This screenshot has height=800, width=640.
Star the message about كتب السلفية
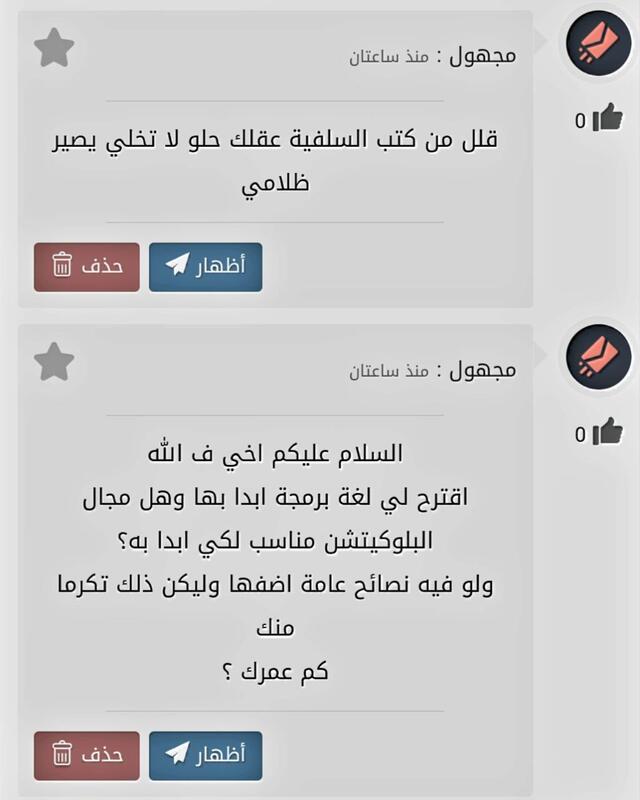pos(54,48)
